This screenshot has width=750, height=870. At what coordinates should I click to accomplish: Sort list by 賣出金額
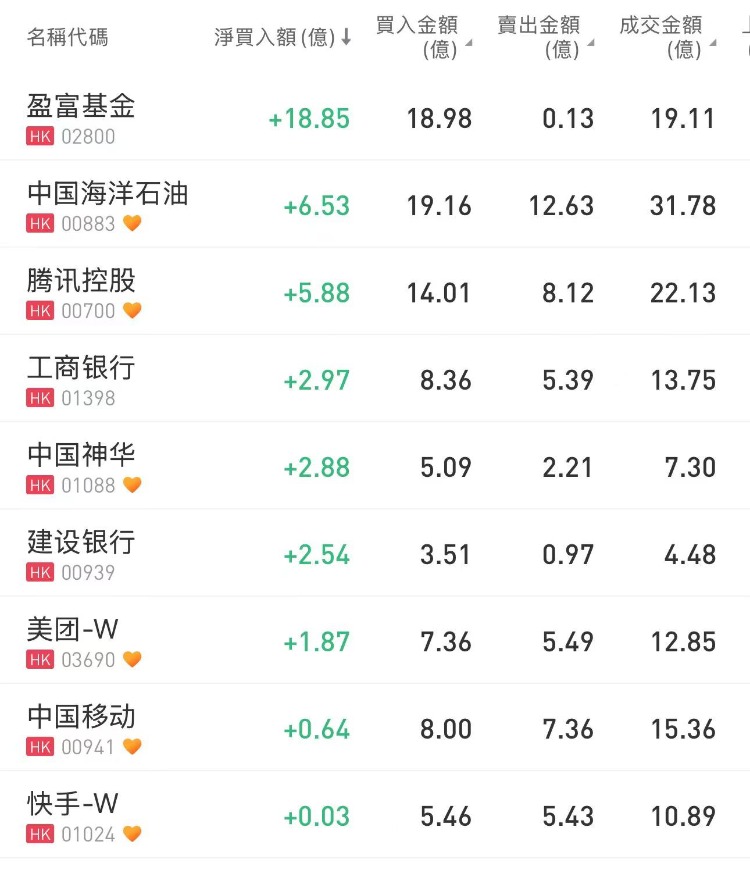tap(545, 37)
